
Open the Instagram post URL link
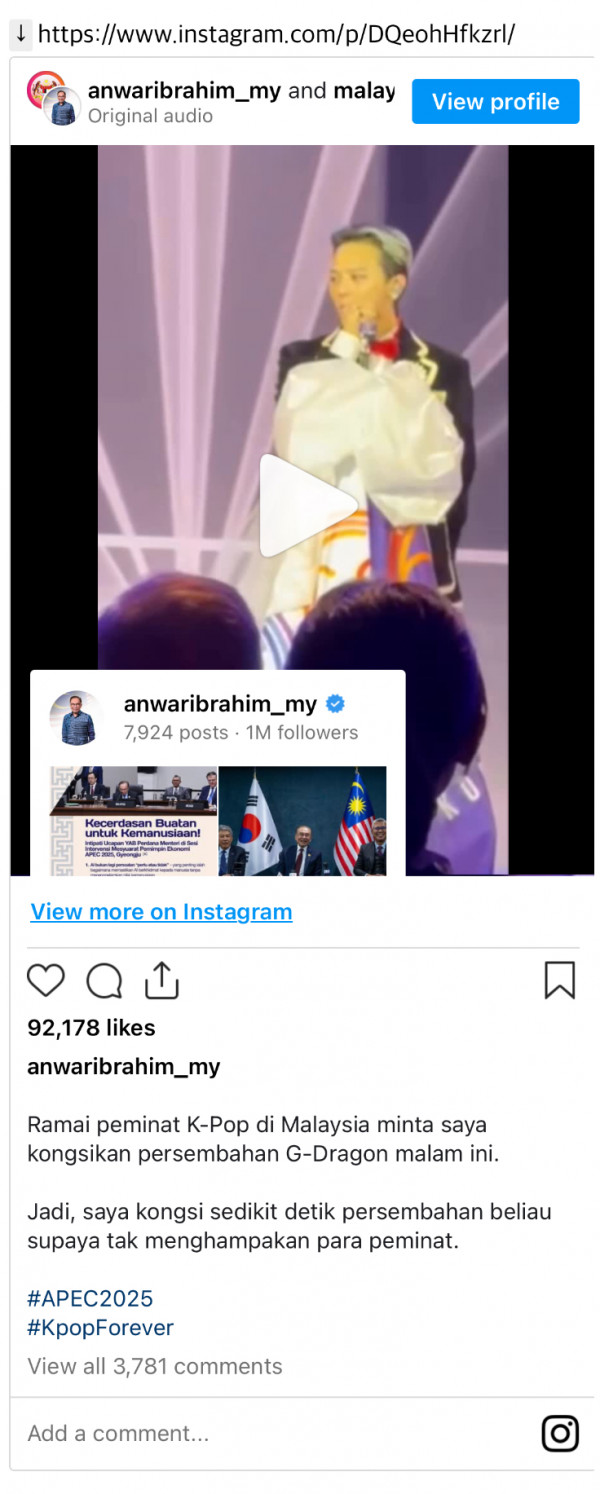pos(276,35)
